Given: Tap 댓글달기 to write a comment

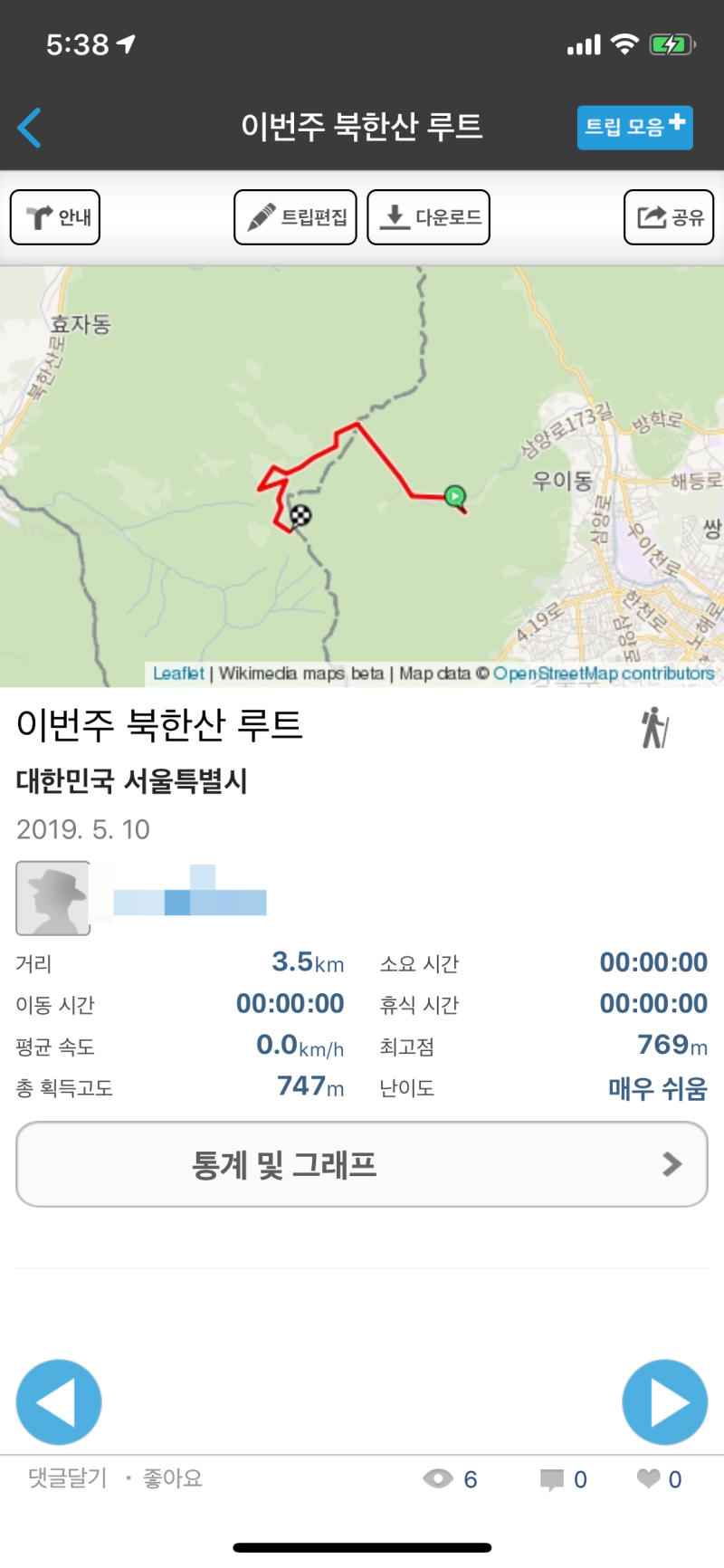Looking at the screenshot, I should [68, 1478].
